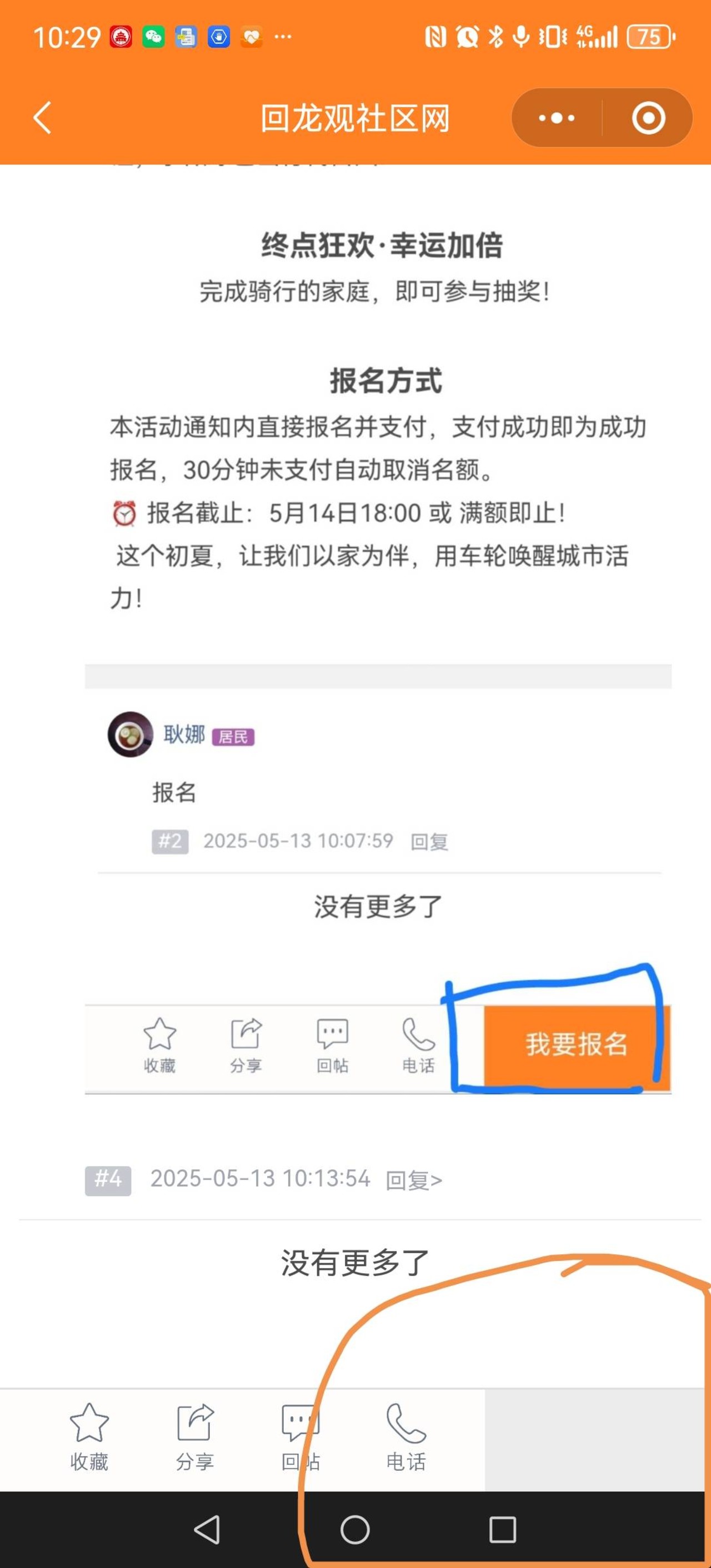Close the mini program via circle button

click(x=648, y=118)
